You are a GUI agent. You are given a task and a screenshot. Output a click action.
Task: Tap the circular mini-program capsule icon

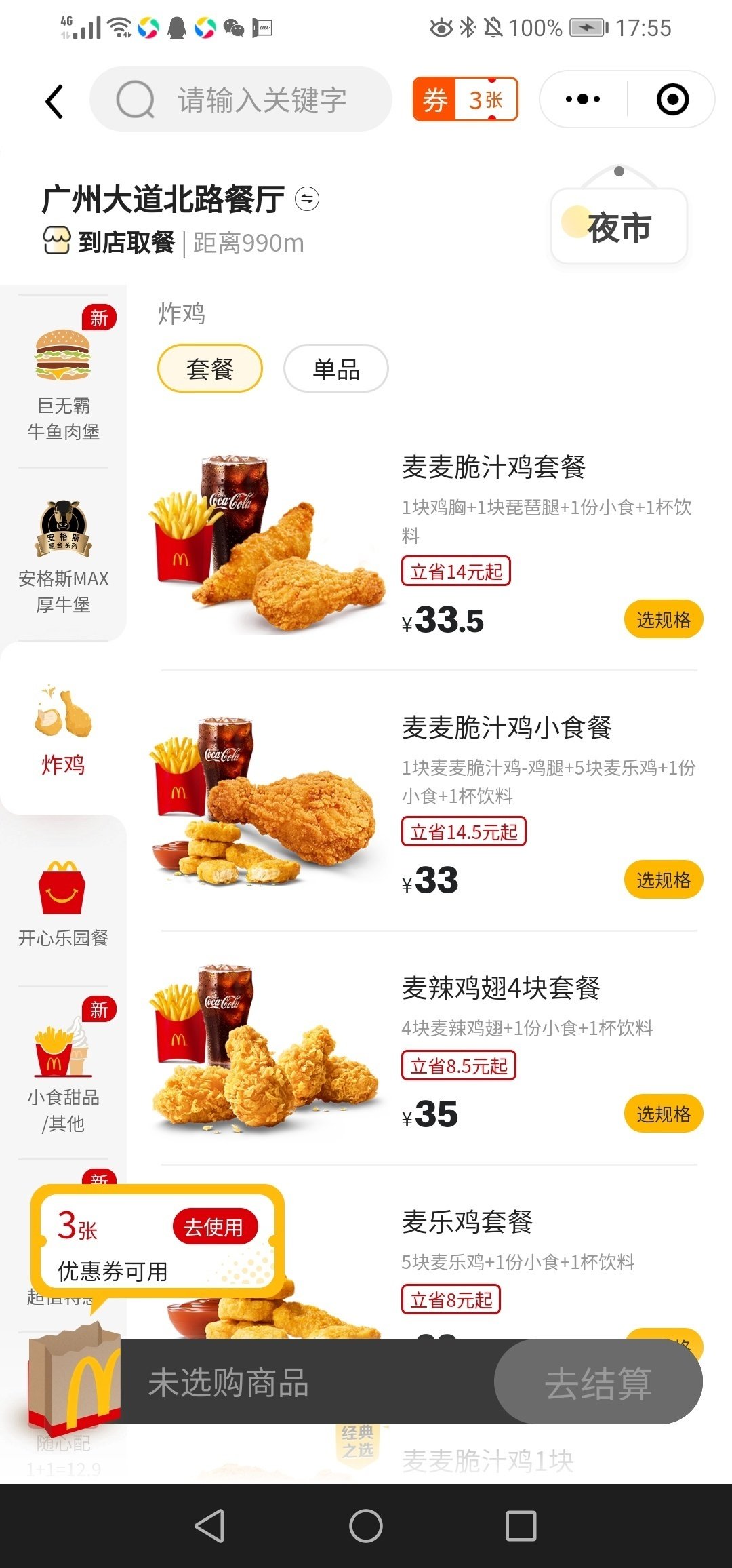671,99
